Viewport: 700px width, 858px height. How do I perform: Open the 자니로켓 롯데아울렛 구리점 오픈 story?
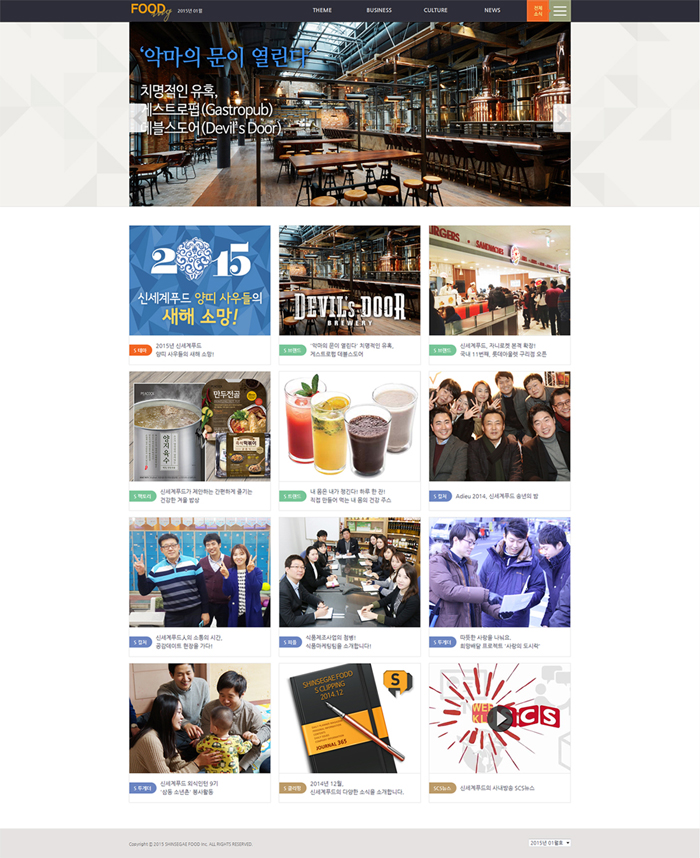pos(499,280)
